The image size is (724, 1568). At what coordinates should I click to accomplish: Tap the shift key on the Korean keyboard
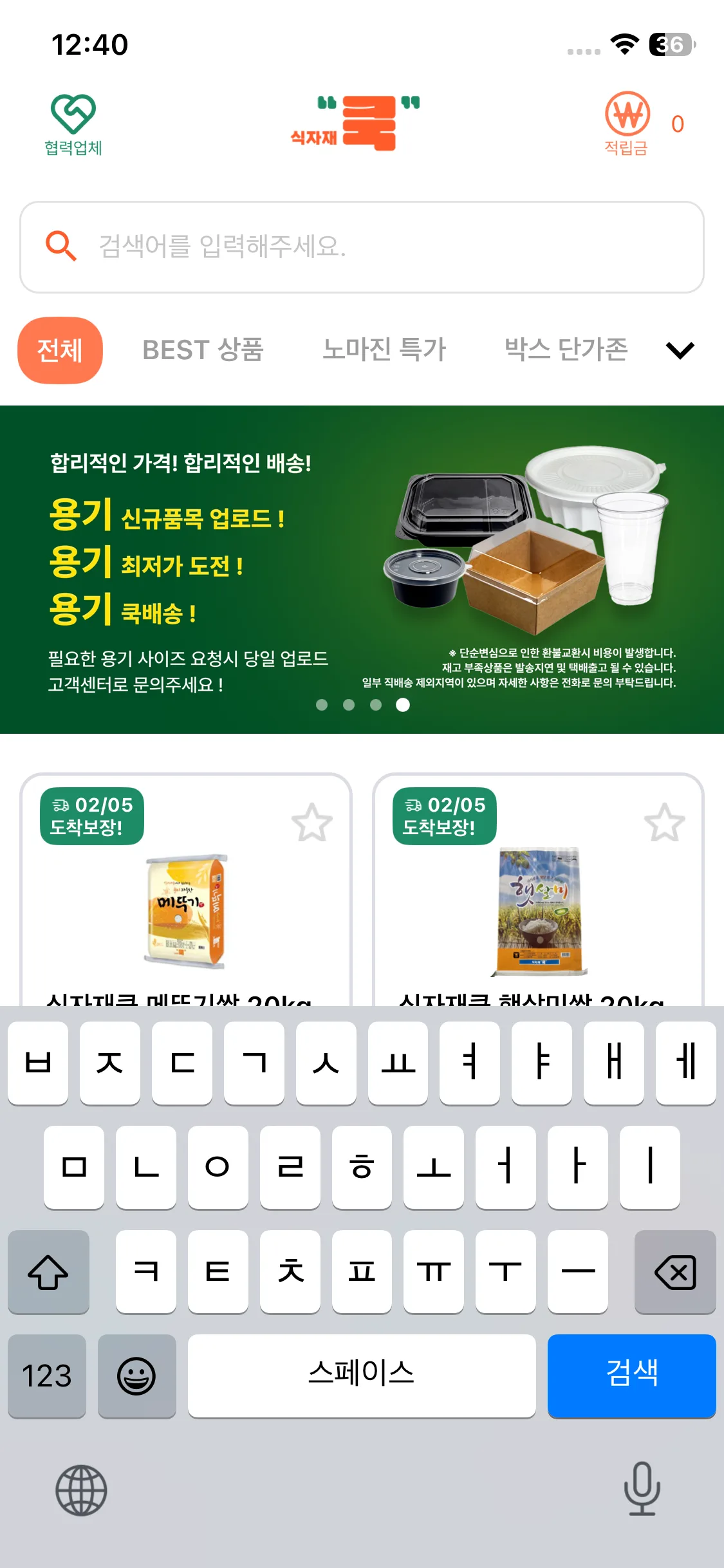tap(49, 1273)
